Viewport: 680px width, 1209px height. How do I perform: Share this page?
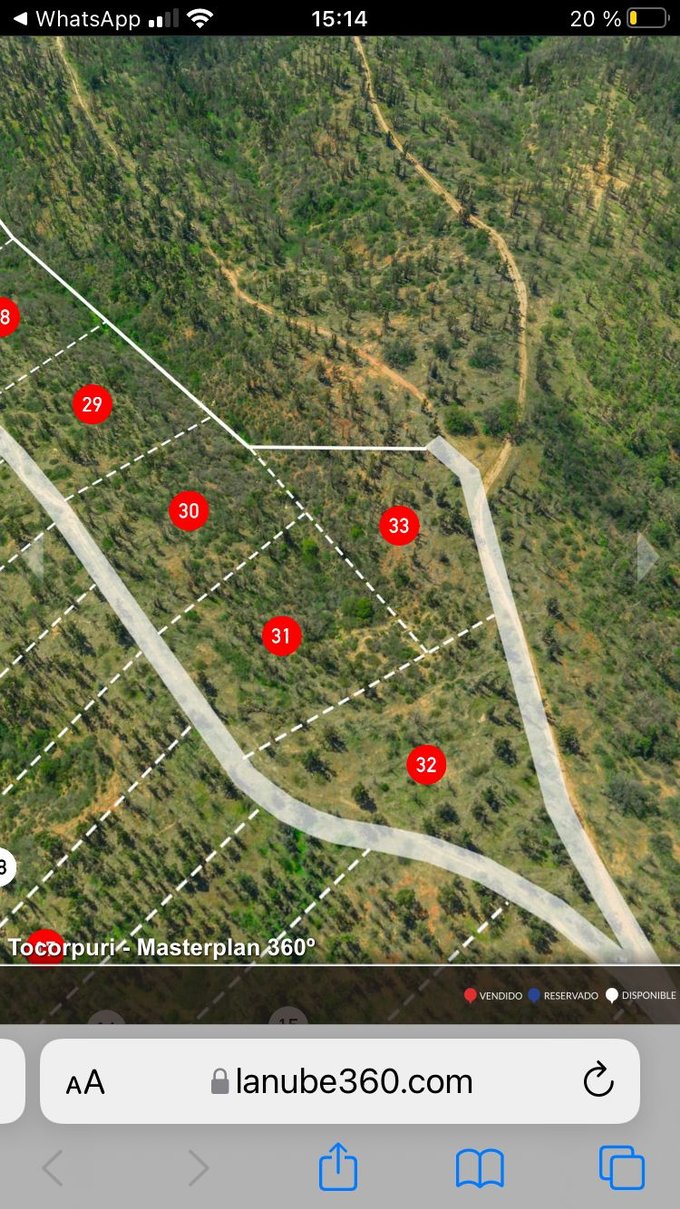338,1167
